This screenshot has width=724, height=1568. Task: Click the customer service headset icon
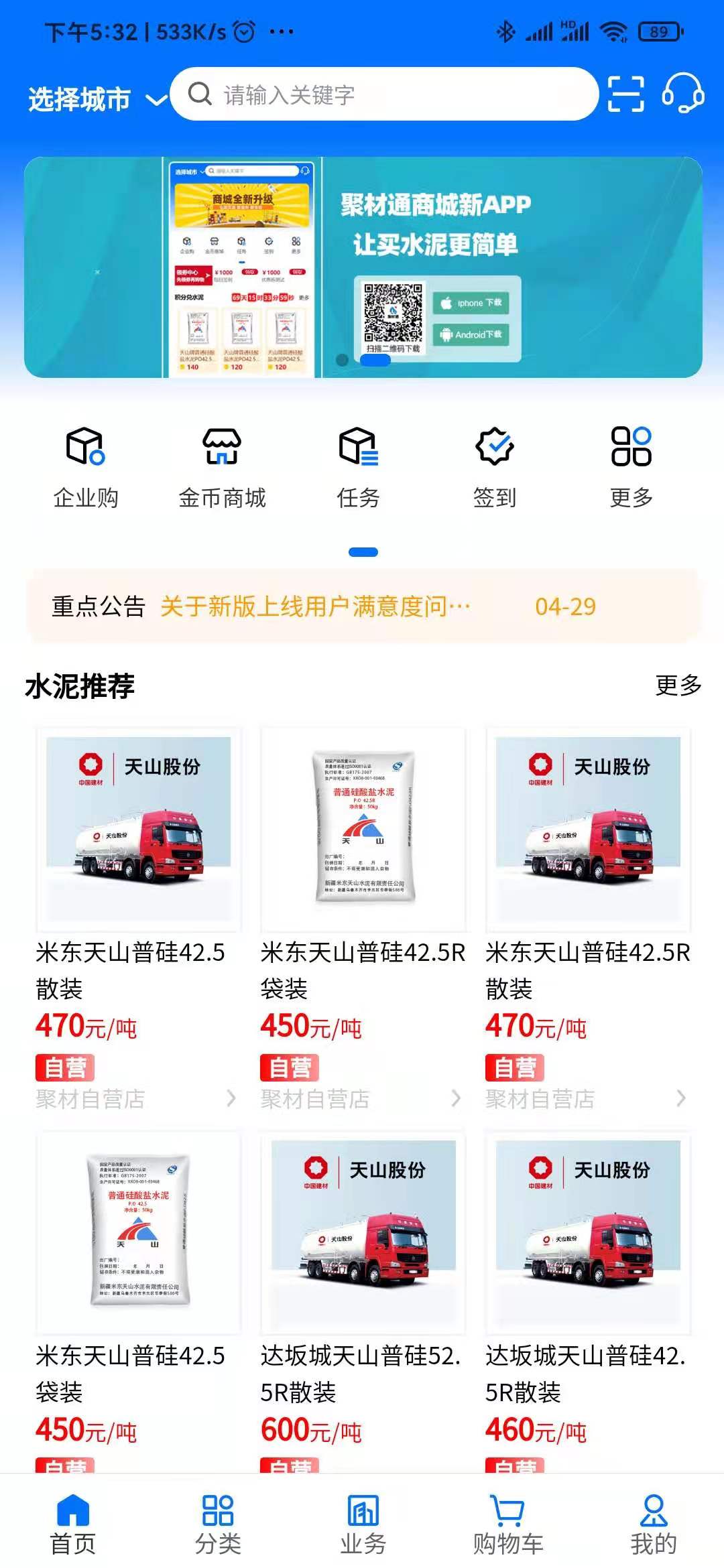682,96
